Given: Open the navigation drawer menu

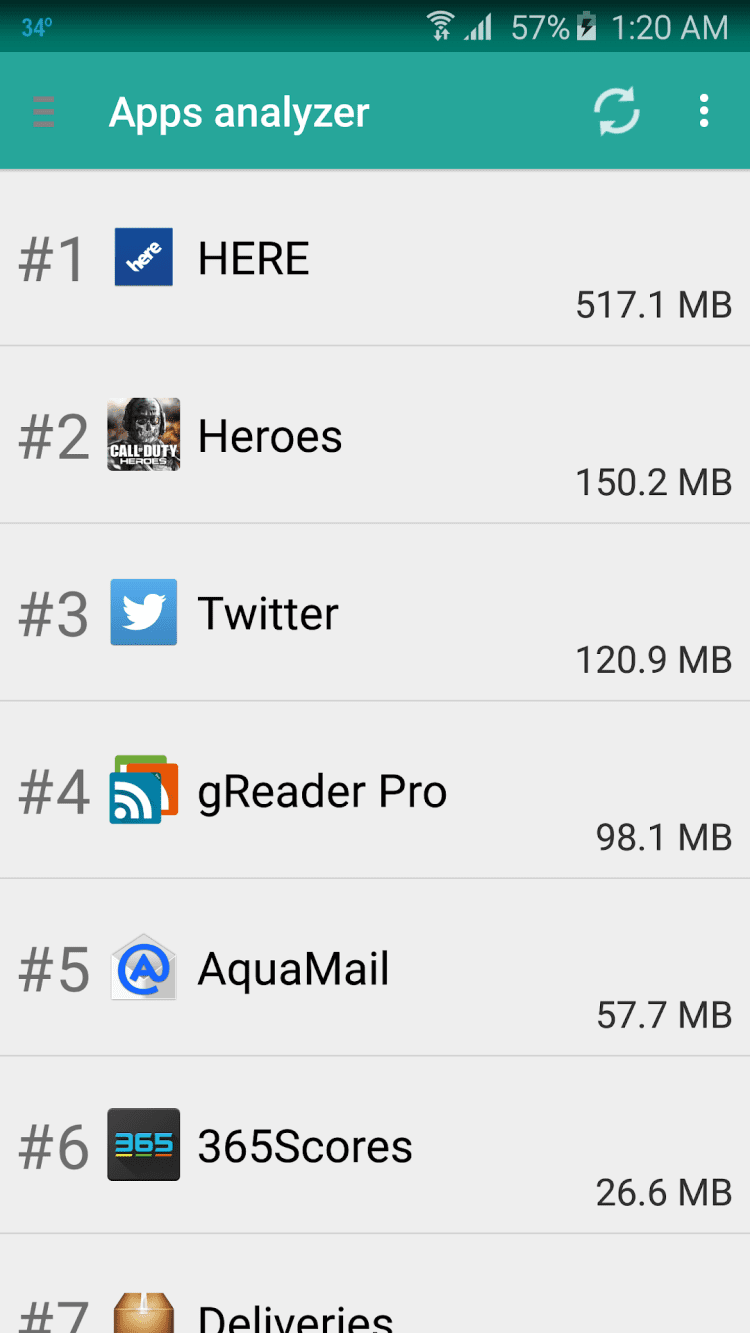Looking at the screenshot, I should [43, 112].
